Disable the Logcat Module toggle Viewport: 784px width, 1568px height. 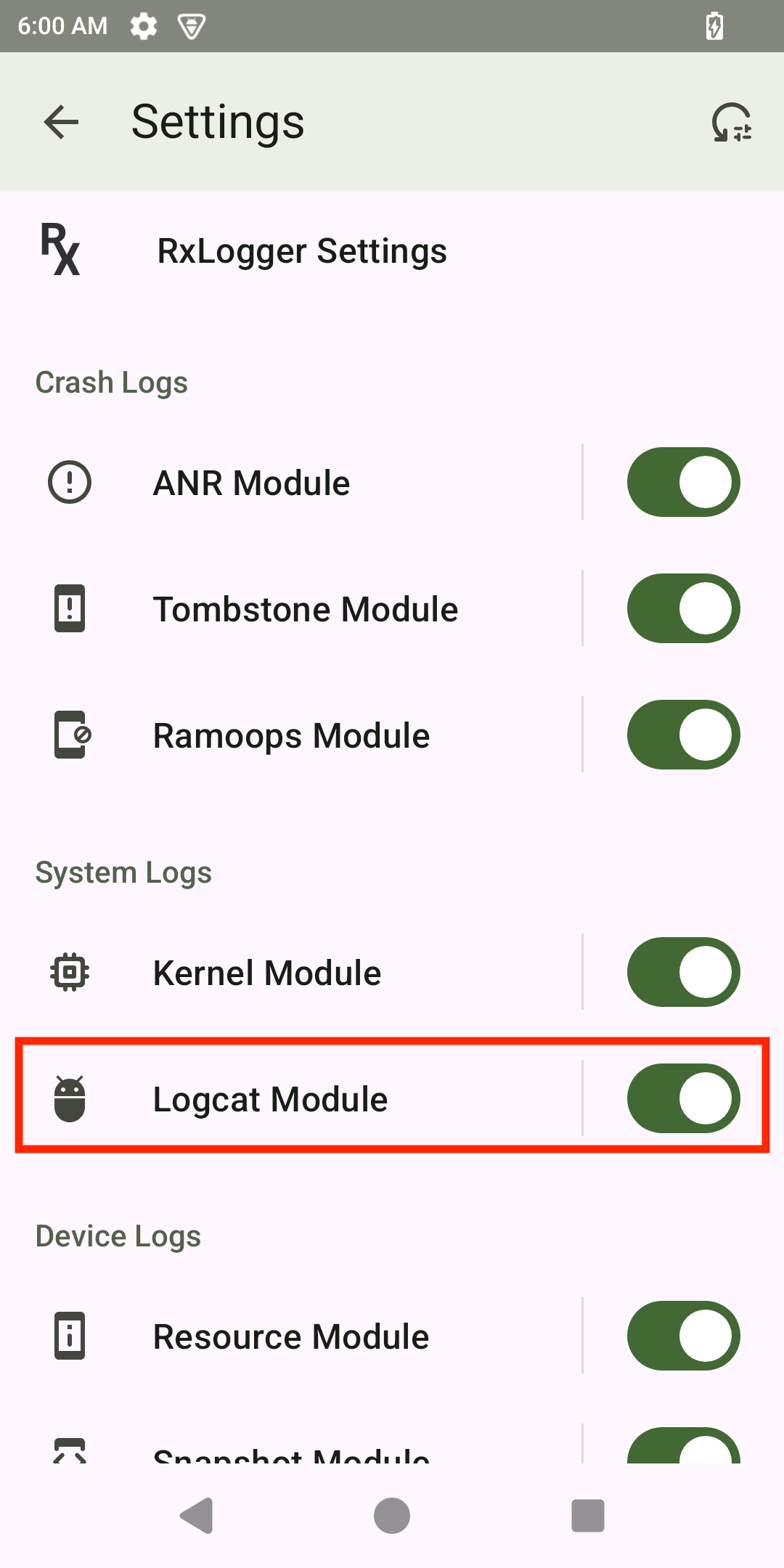(683, 1099)
